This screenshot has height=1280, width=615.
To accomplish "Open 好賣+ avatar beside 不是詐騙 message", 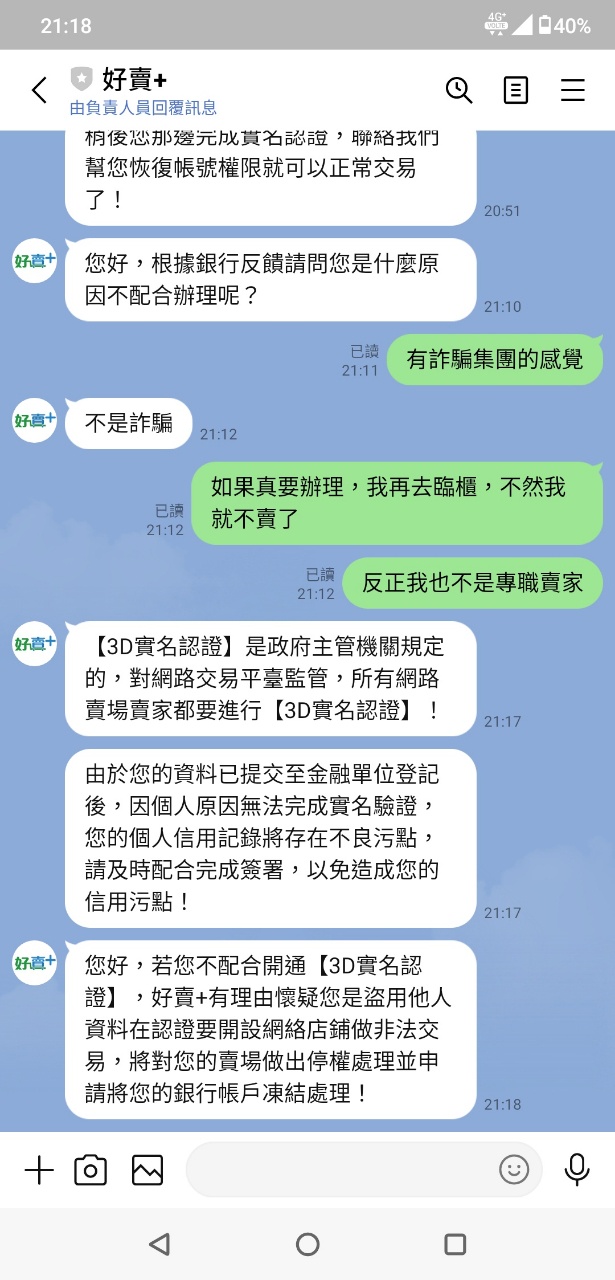I will 34,421.
